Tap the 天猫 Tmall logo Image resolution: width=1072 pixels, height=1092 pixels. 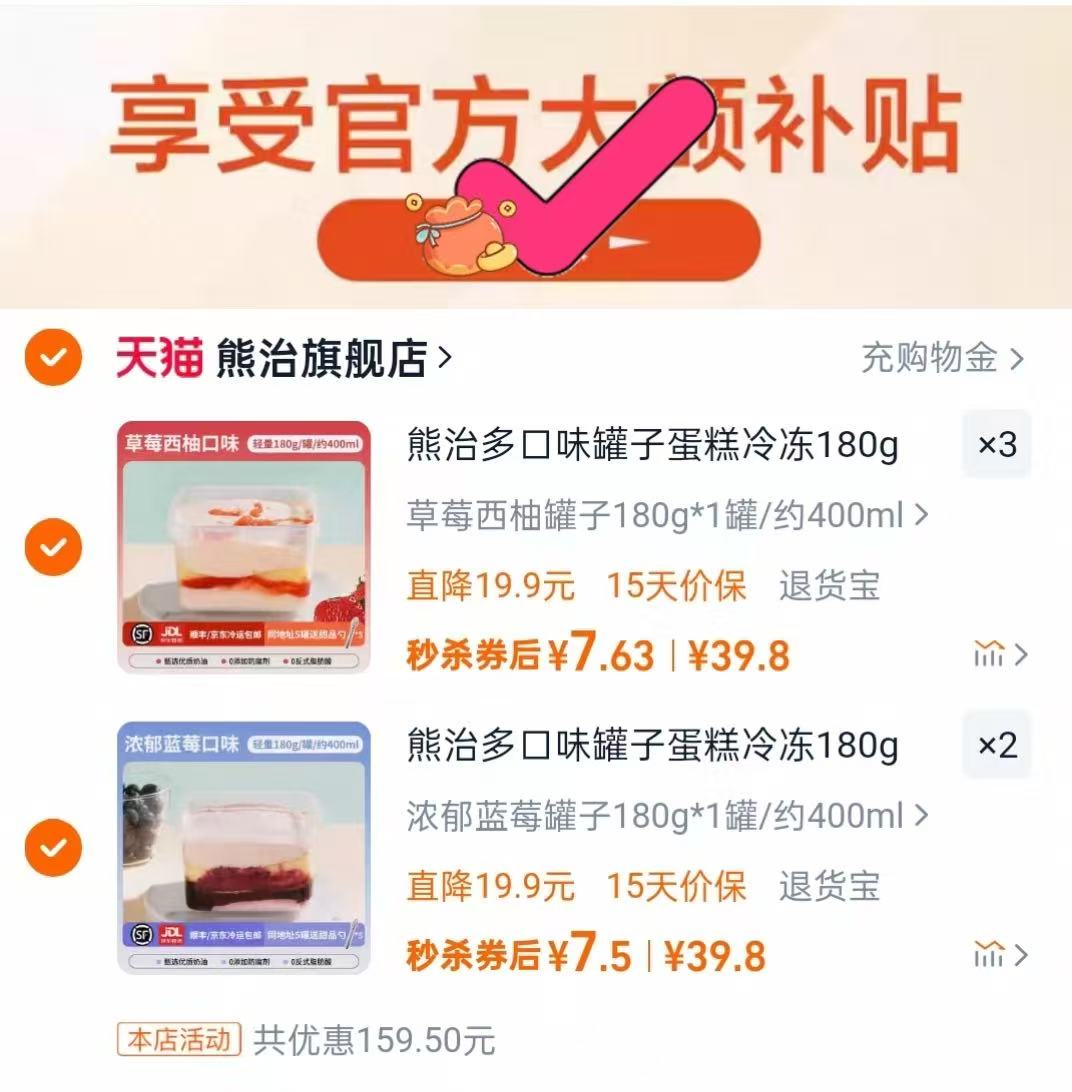click(x=164, y=360)
